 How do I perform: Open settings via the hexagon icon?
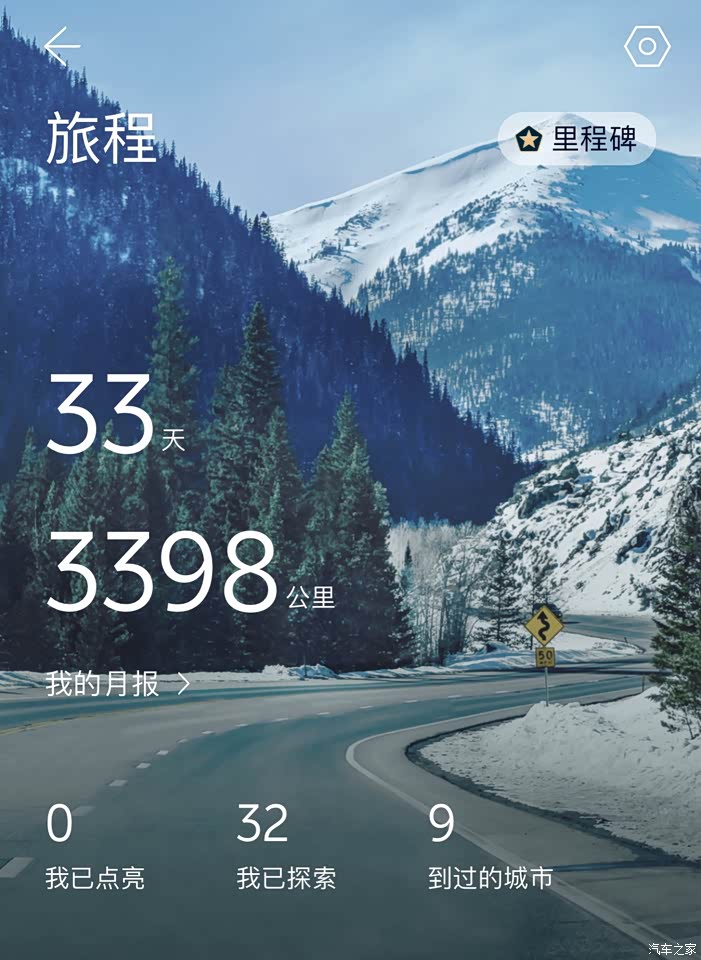pos(646,47)
